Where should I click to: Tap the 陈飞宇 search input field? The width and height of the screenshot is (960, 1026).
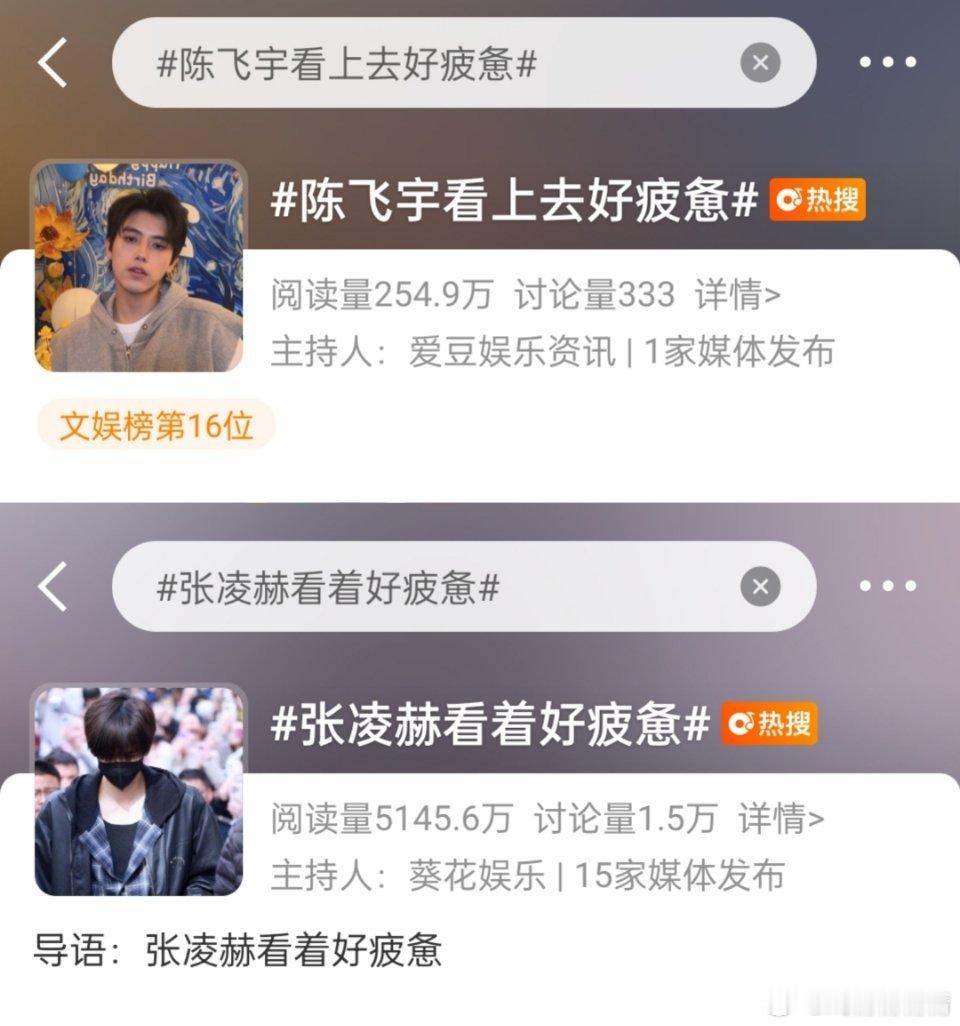click(x=400, y=62)
